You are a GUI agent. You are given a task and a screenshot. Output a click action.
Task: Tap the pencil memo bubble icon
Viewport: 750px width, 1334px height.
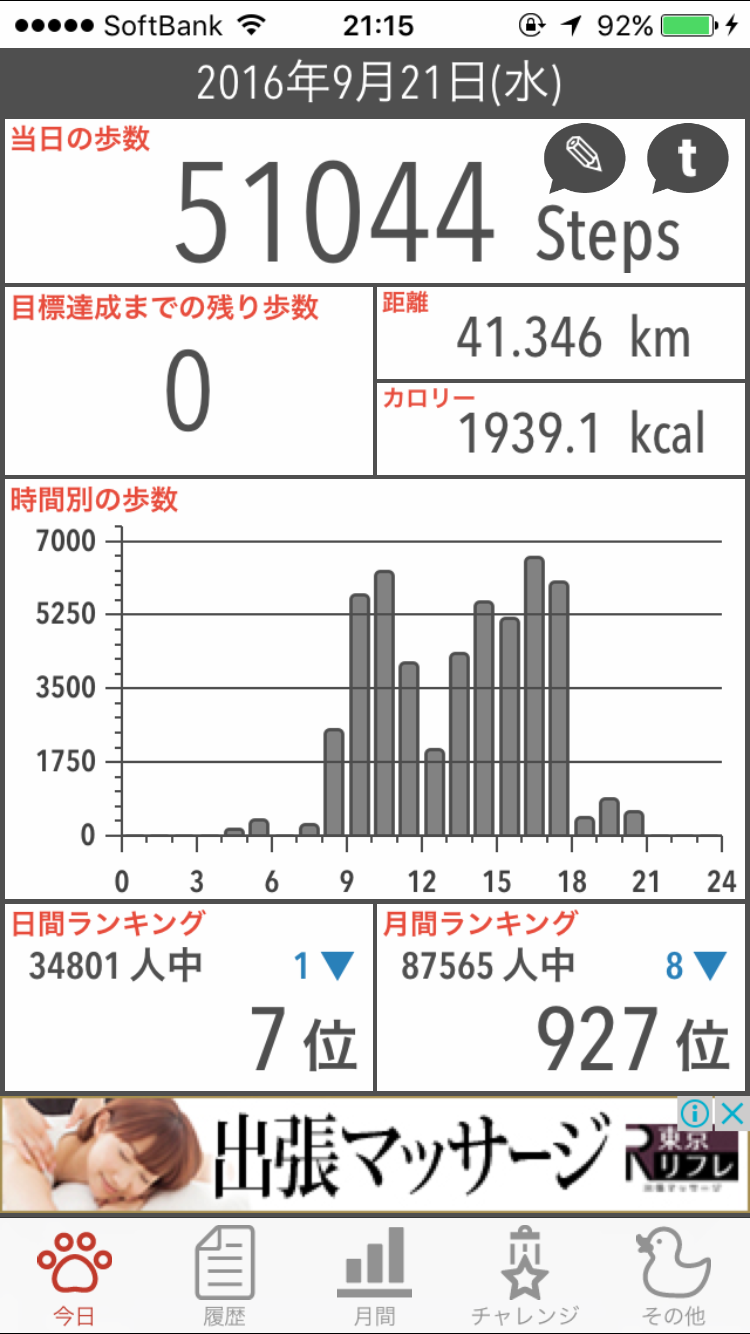pyautogui.click(x=585, y=160)
